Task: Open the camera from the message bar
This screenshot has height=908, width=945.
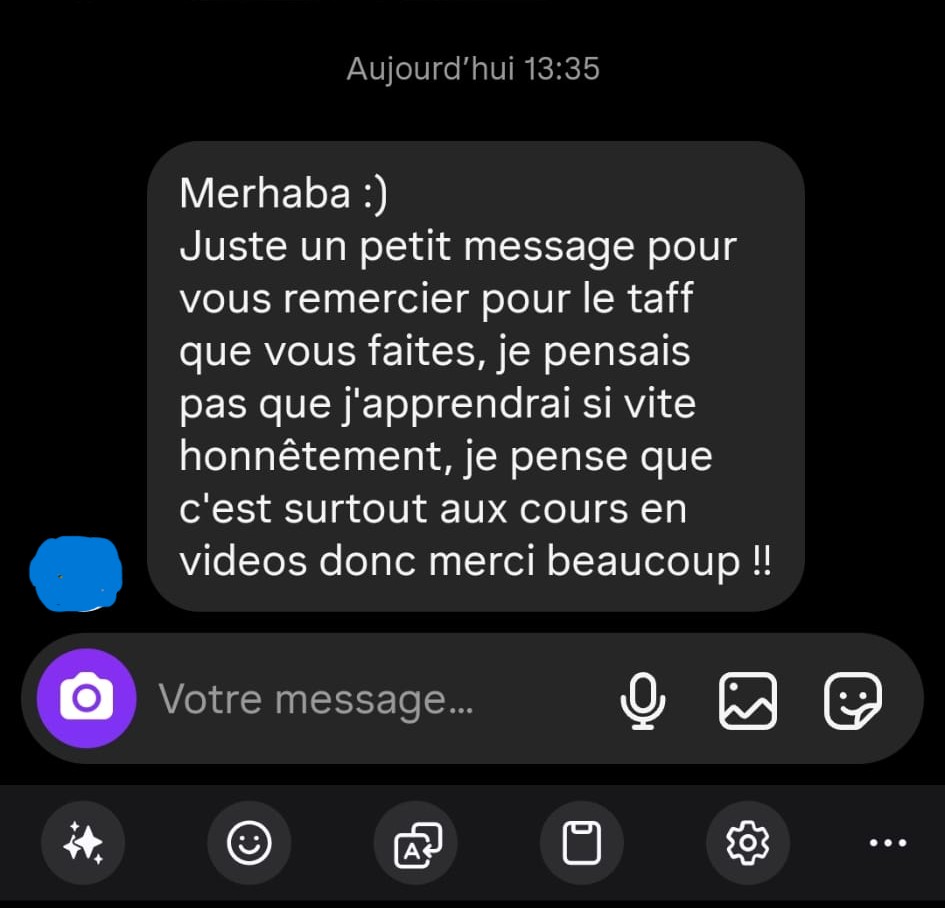Action: click(x=86, y=698)
